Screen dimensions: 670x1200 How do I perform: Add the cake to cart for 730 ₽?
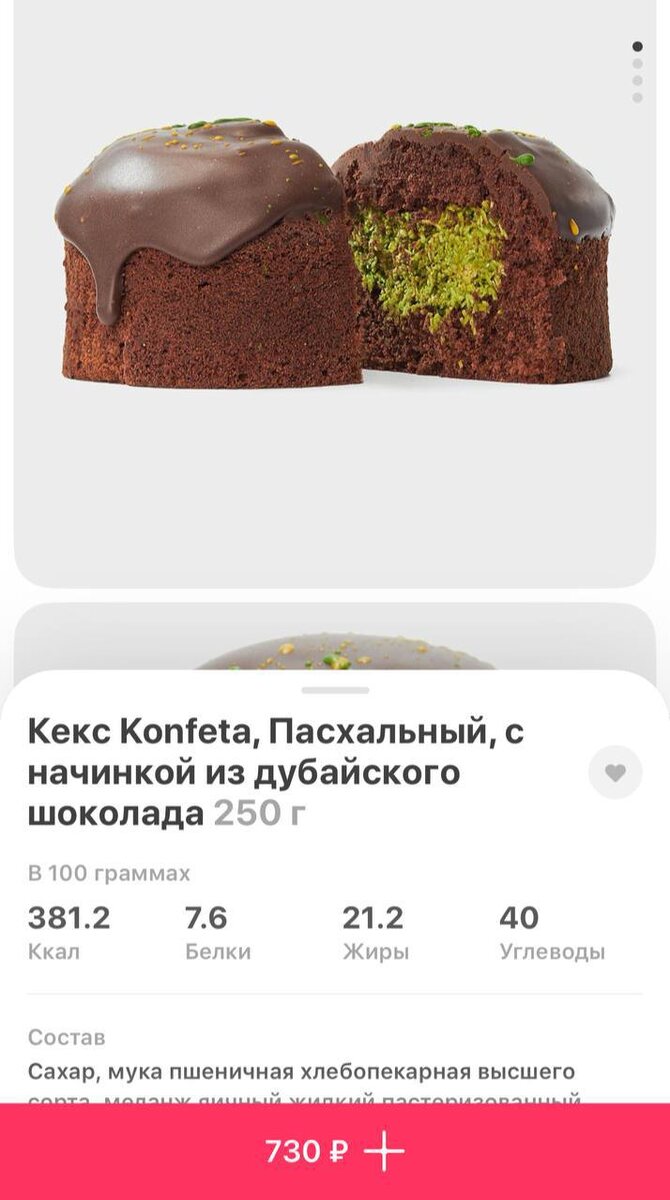point(335,1152)
